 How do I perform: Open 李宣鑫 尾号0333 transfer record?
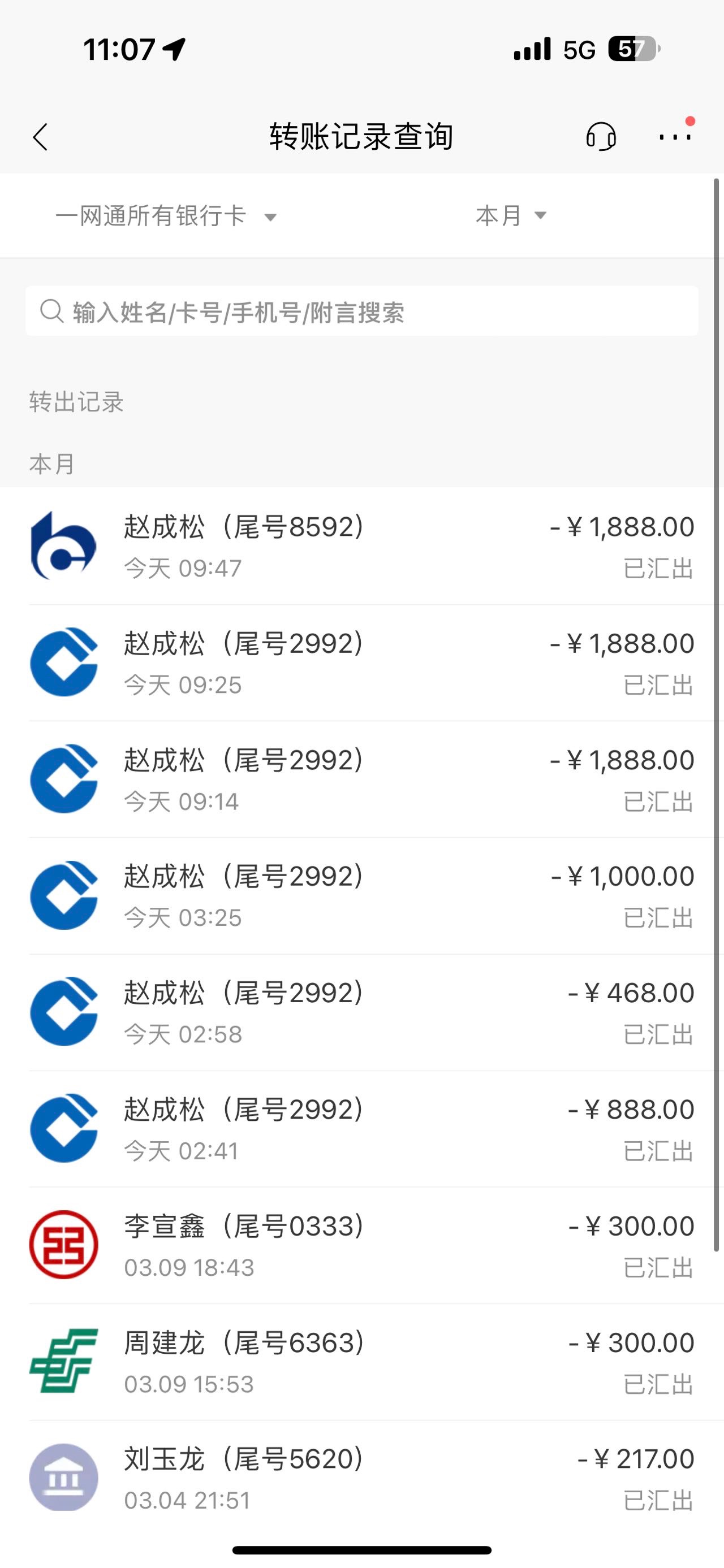[x=361, y=1245]
